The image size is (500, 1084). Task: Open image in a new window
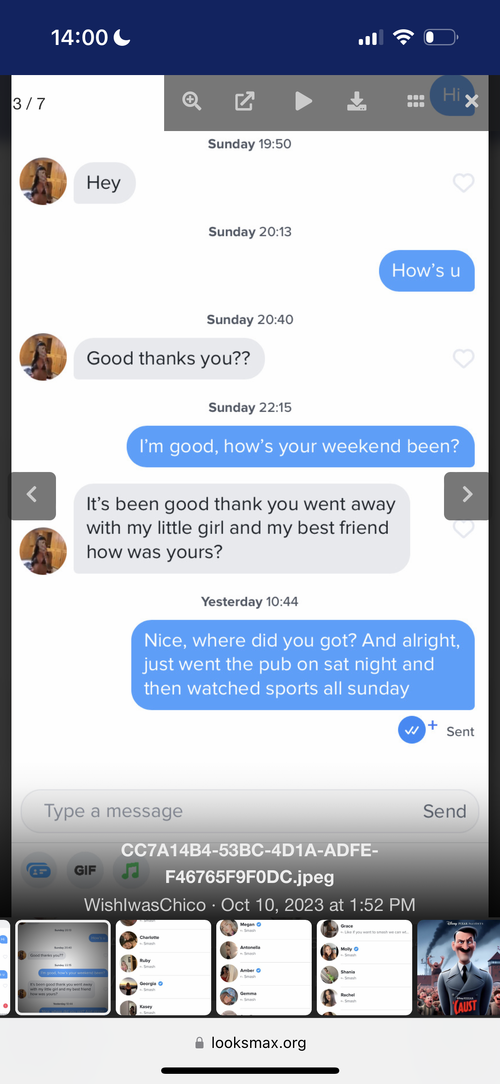244,102
